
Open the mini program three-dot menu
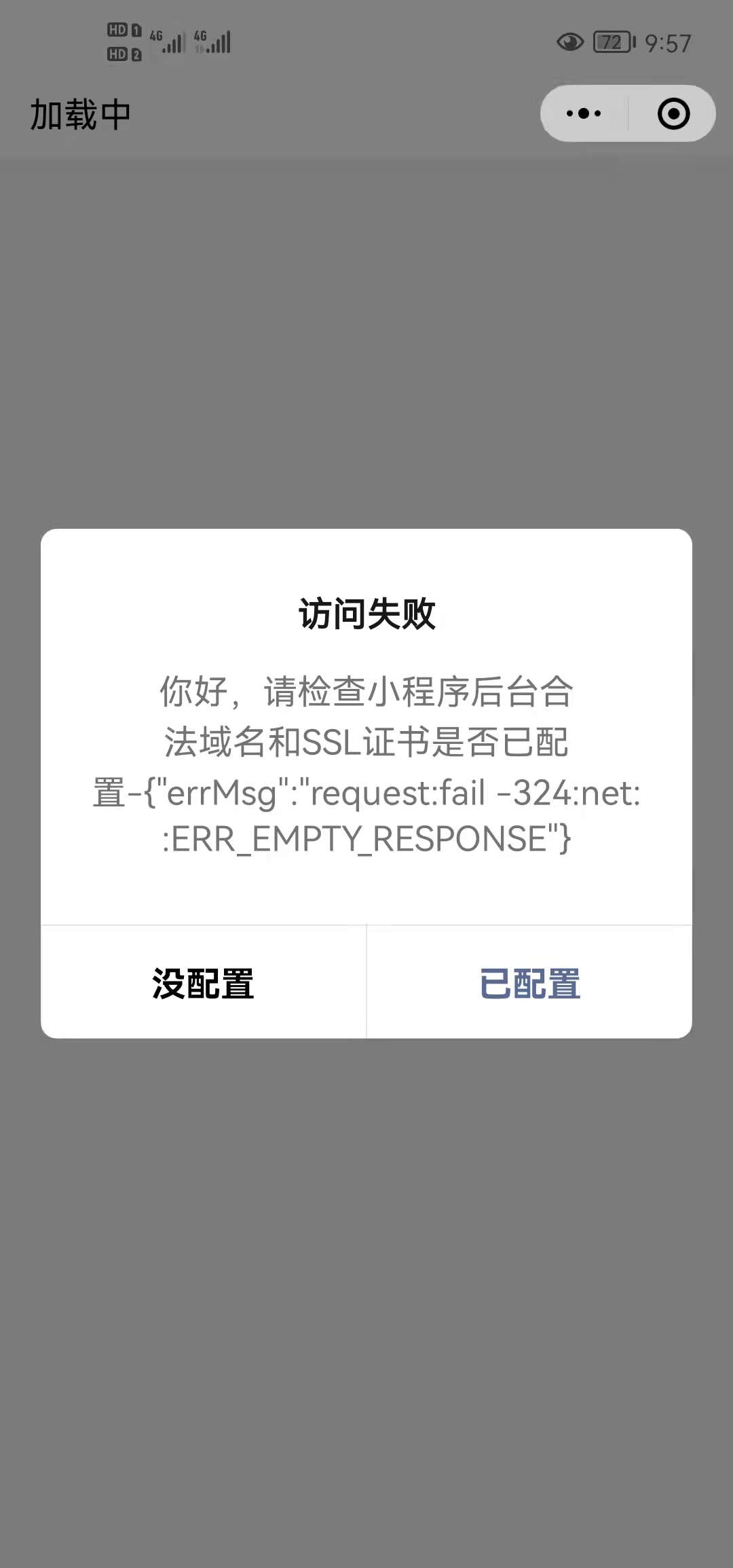(584, 113)
